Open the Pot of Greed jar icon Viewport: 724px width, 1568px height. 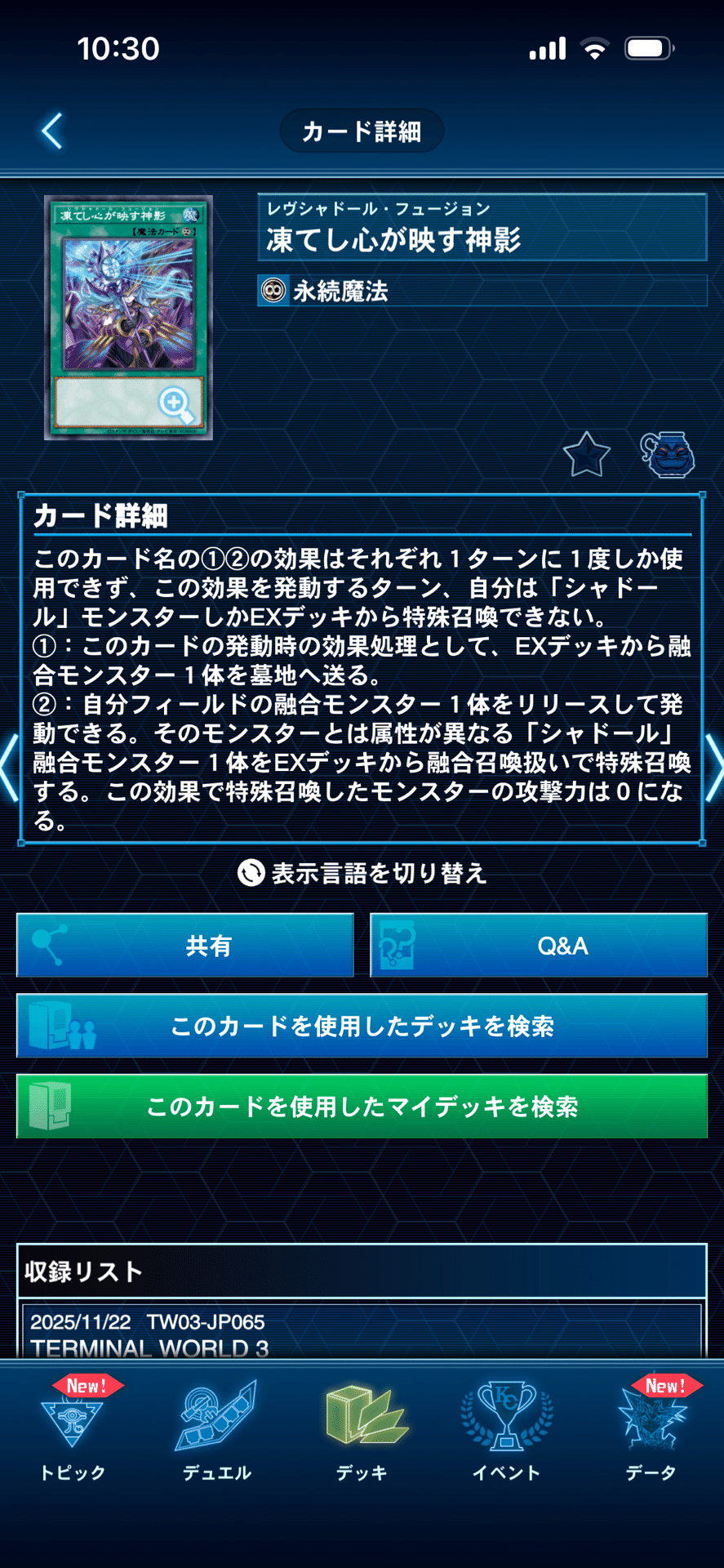coord(668,455)
